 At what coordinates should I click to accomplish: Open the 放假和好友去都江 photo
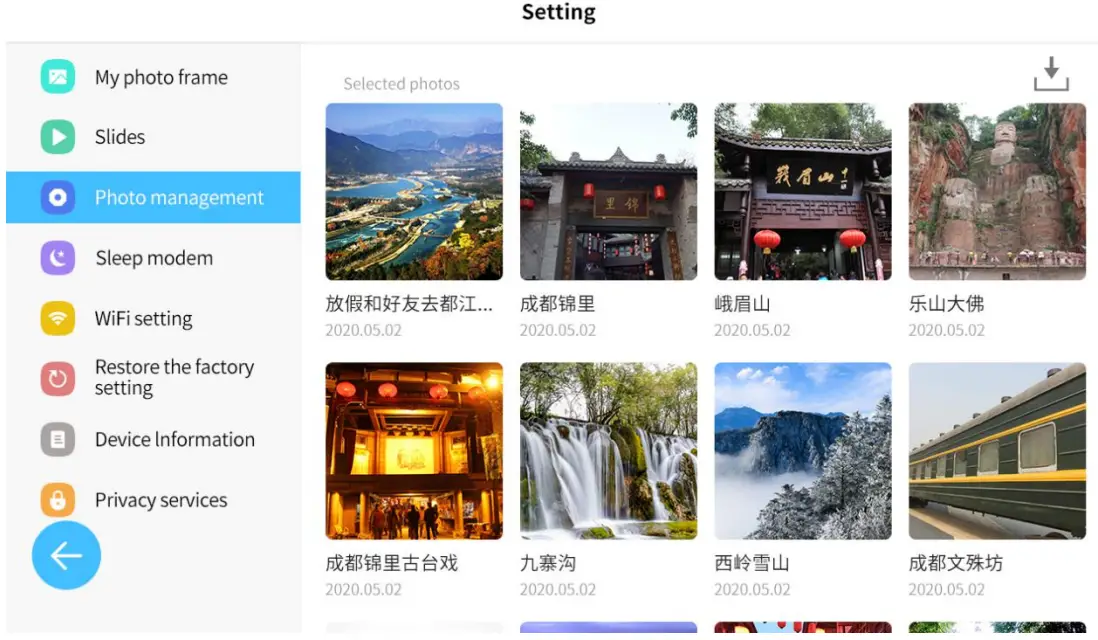coord(414,192)
